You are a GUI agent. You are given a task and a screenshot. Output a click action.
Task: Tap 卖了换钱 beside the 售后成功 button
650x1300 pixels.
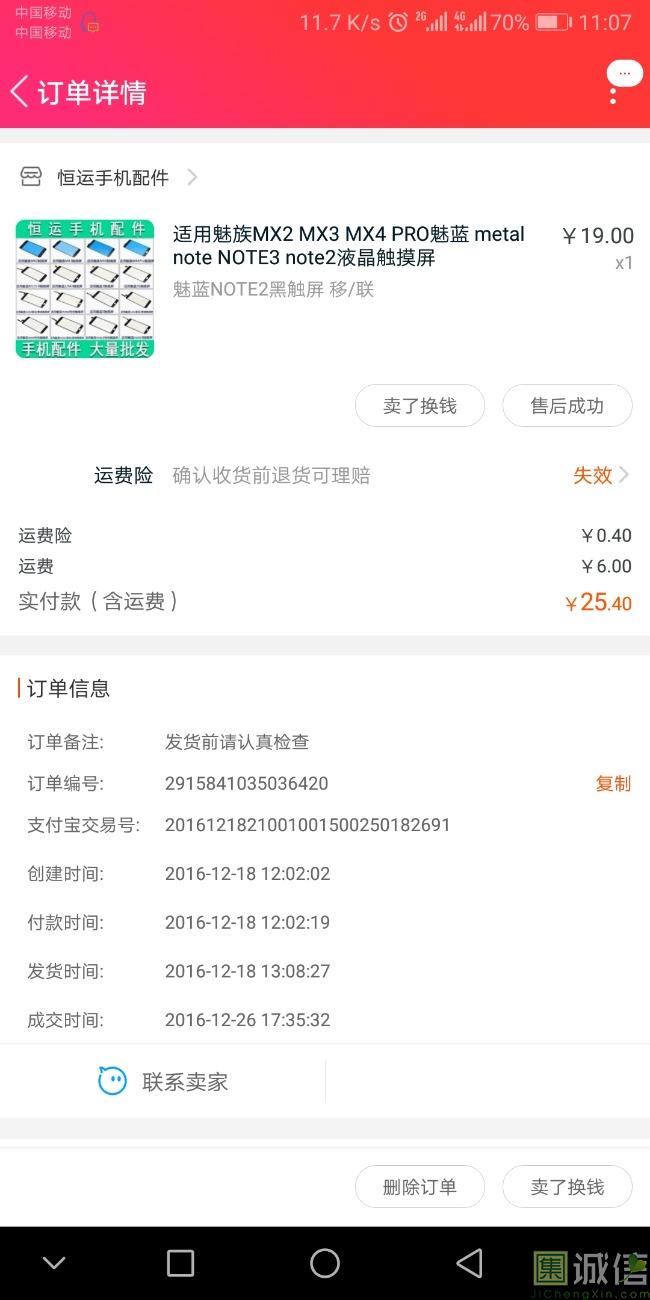coord(420,406)
